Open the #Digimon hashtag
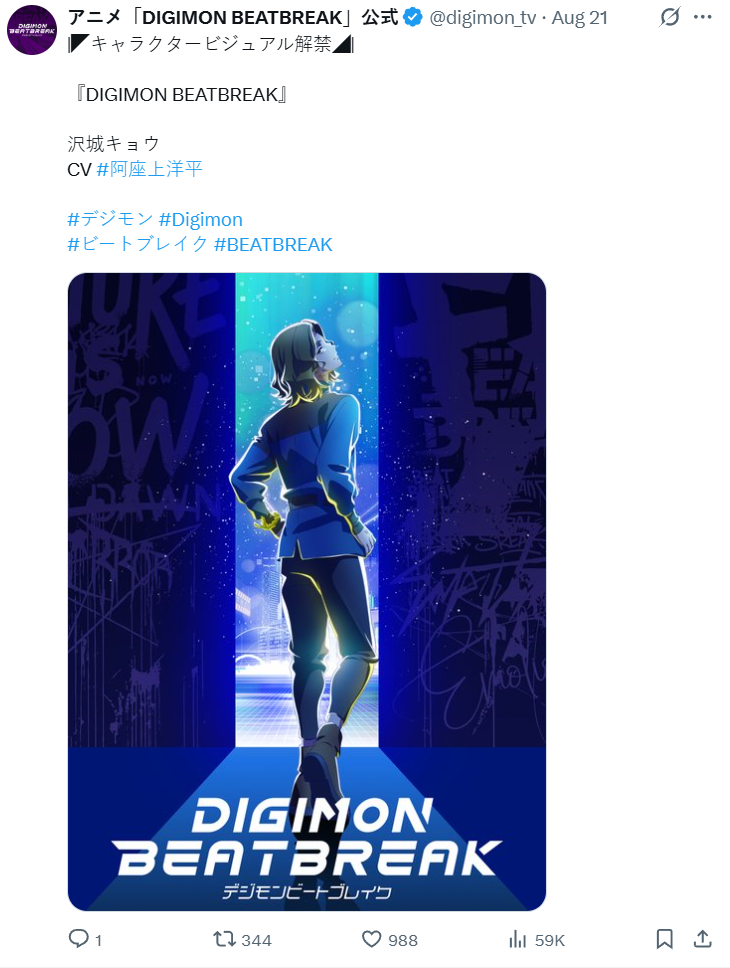 [x=200, y=219]
